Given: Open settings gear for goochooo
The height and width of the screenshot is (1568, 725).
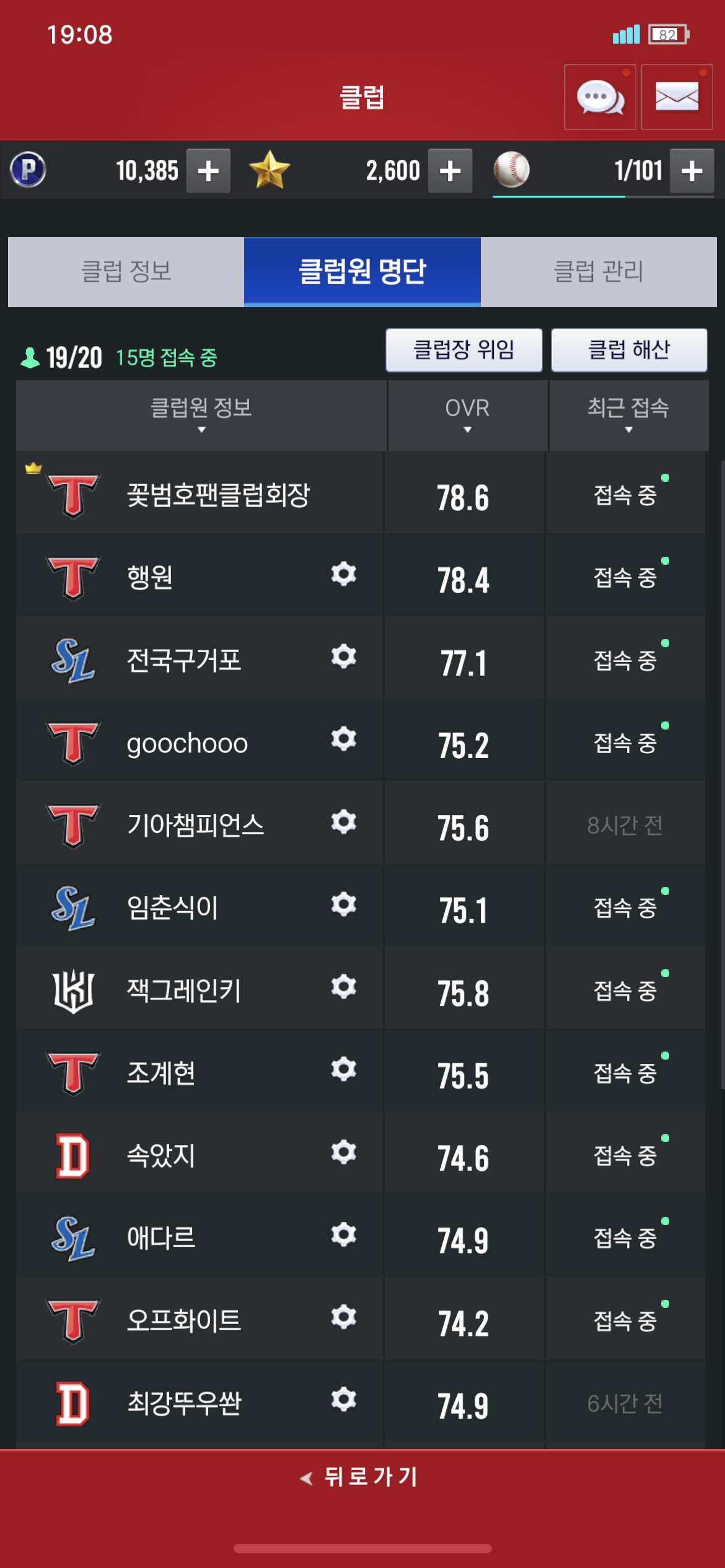Looking at the screenshot, I should 344,739.
